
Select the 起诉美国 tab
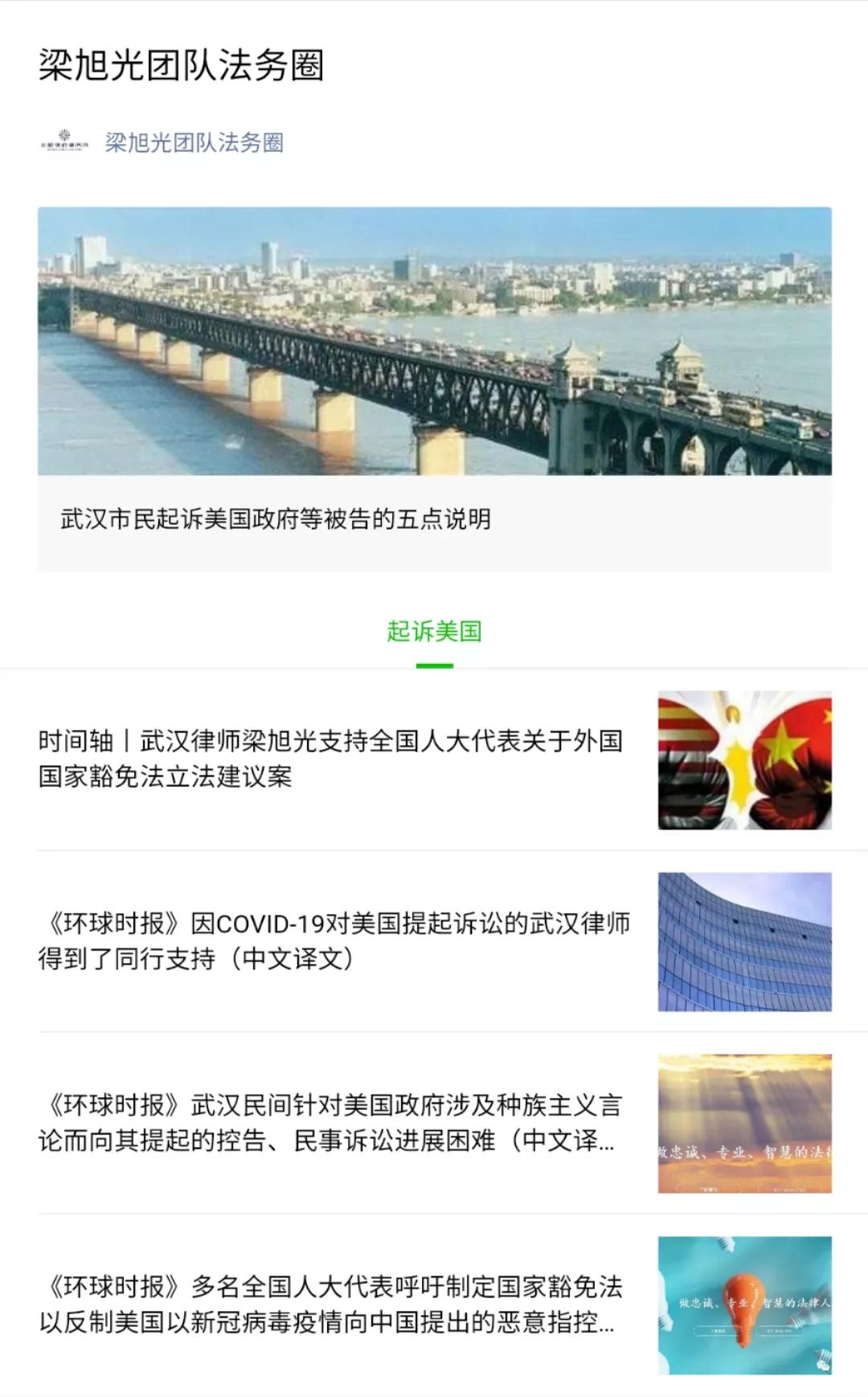(x=434, y=633)
